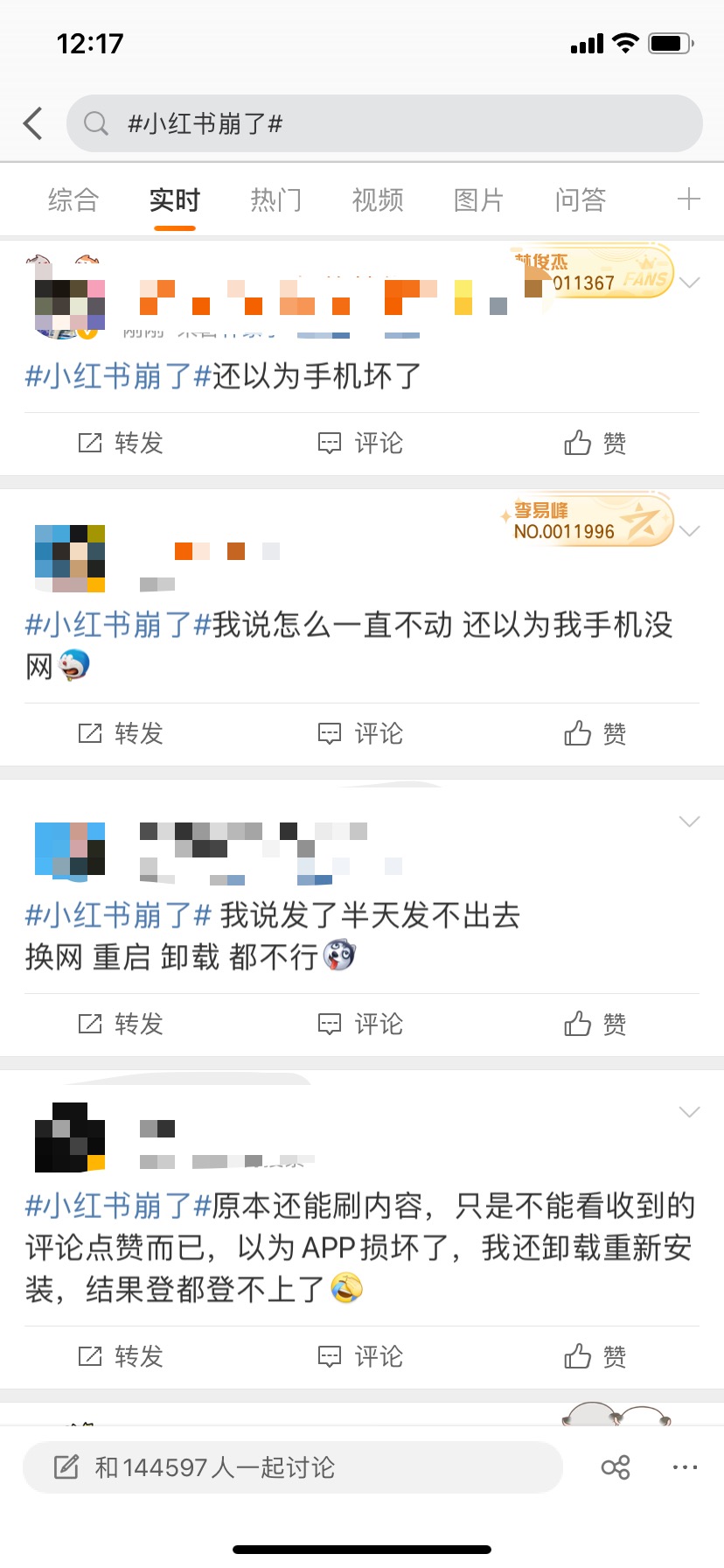Open the dropdown arrow on the third post
Image resolution: width=724 pixels, height=1568 pixels.
(690, 821)
